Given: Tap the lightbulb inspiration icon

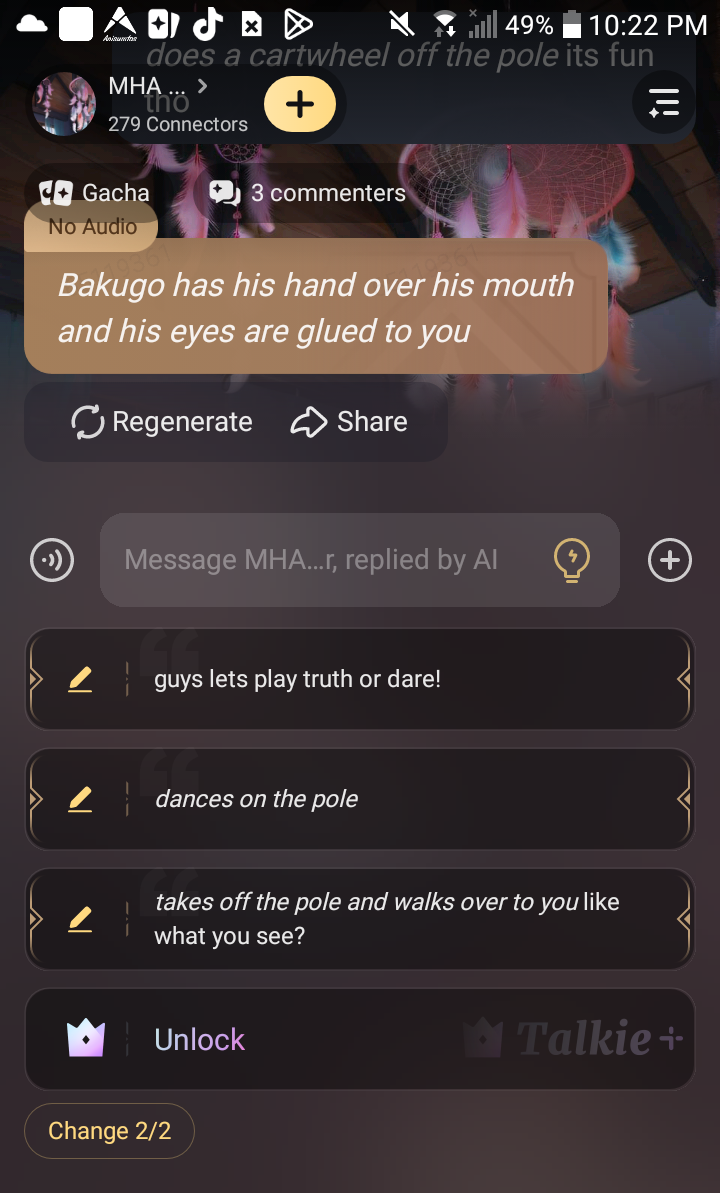Looking at the screenshot, I should 572,560.
